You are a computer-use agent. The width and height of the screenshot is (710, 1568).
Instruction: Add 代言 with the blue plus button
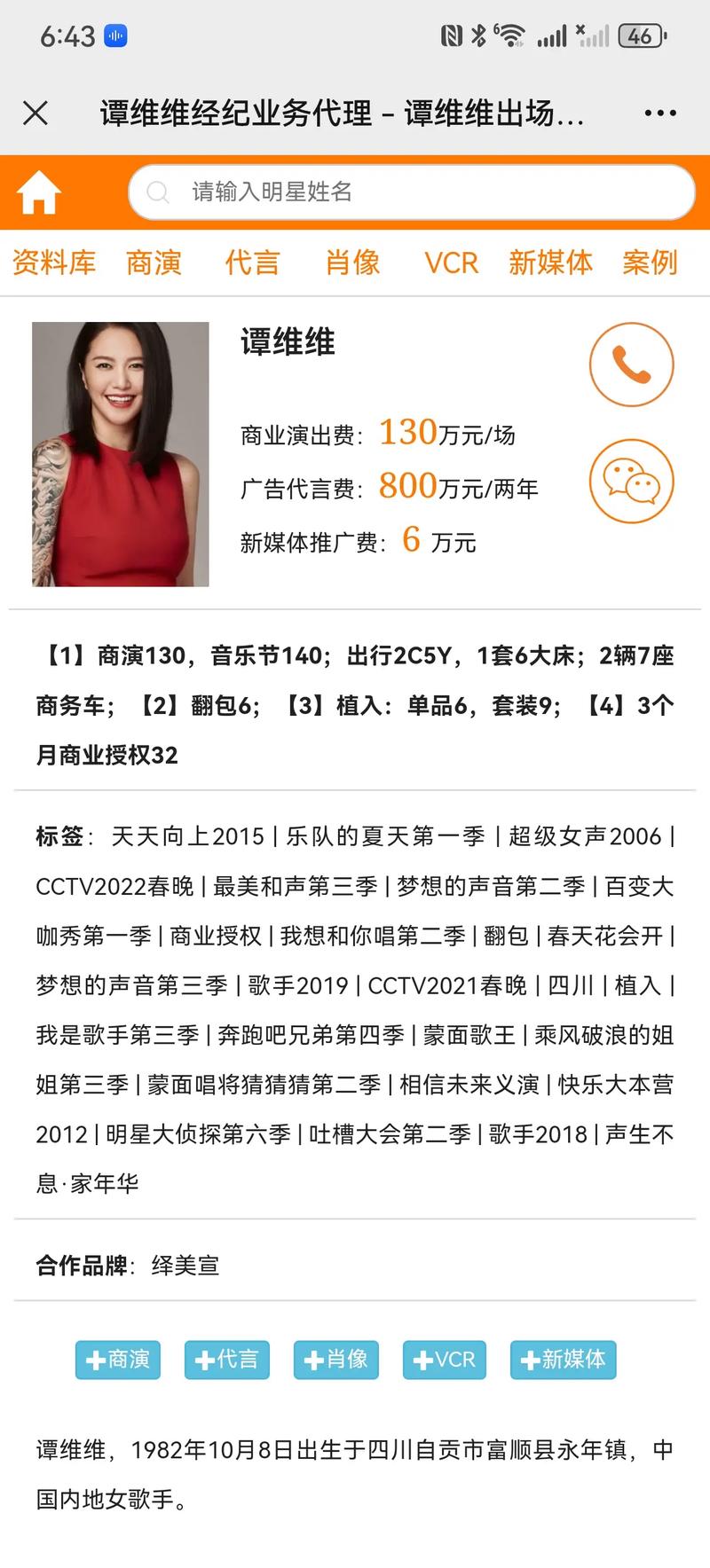click(227, 1360)
